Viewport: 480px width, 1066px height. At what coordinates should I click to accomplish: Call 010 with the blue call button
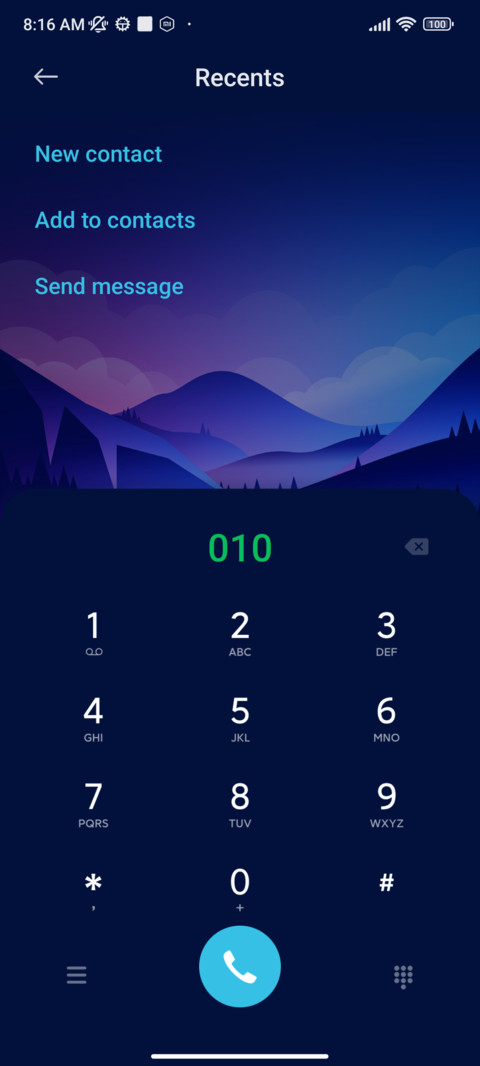240,966
